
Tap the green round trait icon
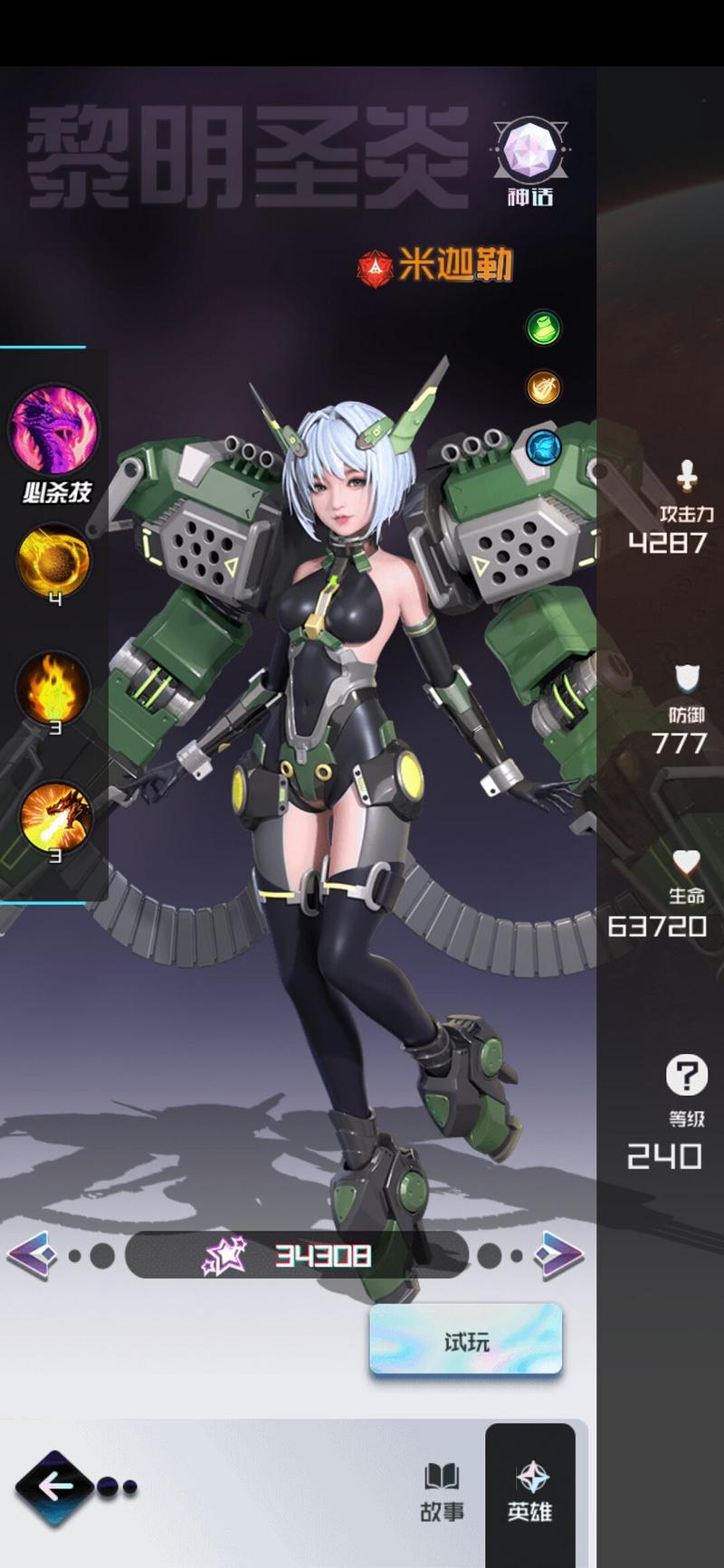pyautogui.click(x=544, y=328)
